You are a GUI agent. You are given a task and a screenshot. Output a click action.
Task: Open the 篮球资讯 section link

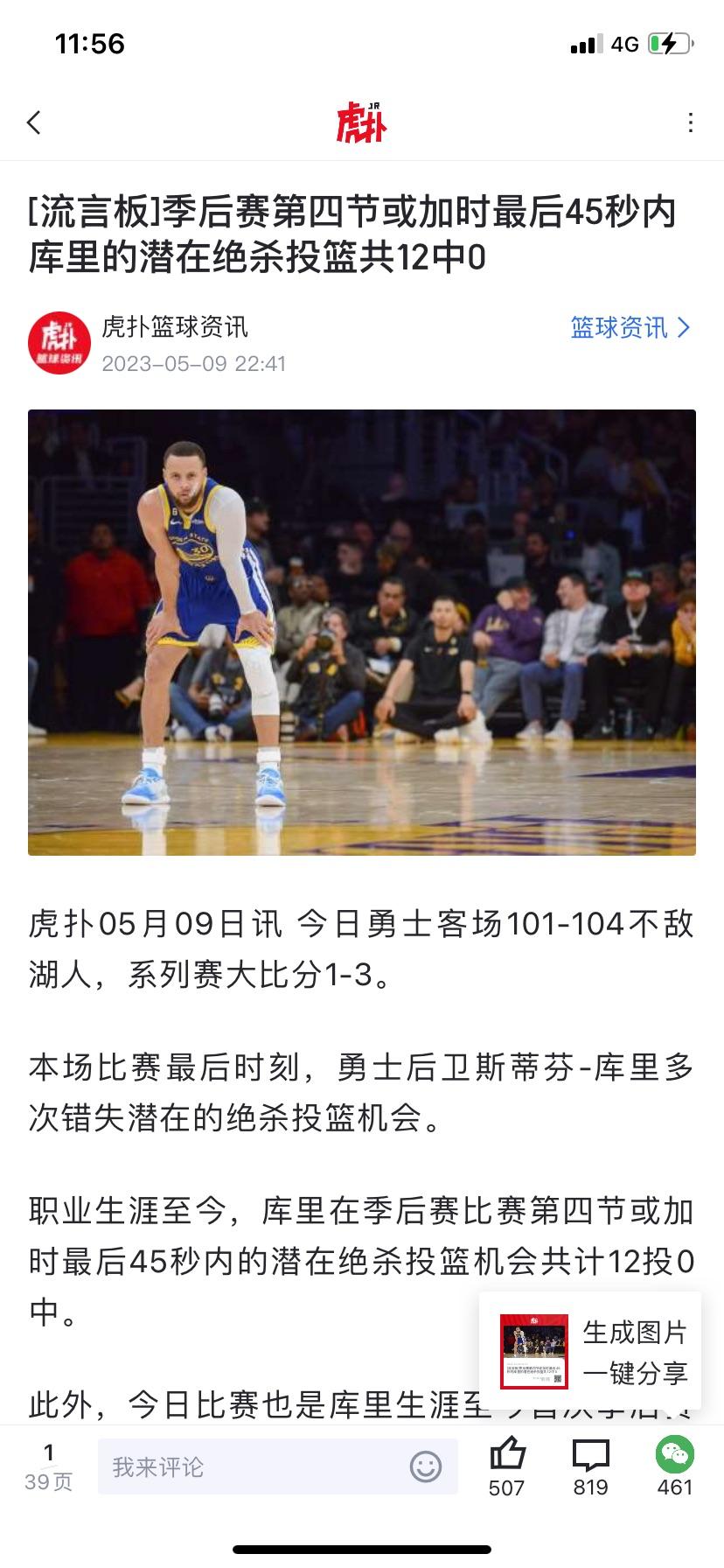[630, 328]
